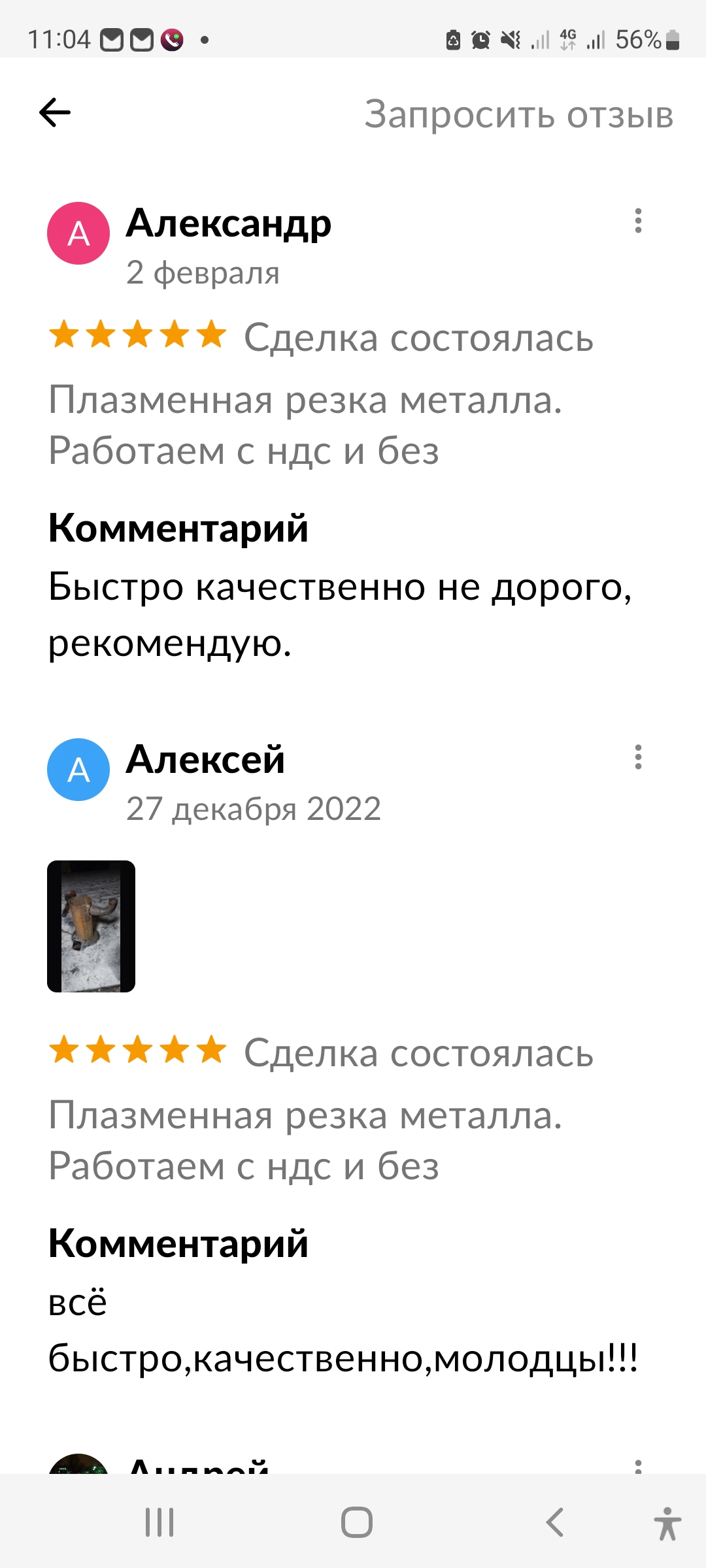Open the overflow menu on Алексей's review
The height and width of the screenshot is (1568, 706).
point(638,757)
